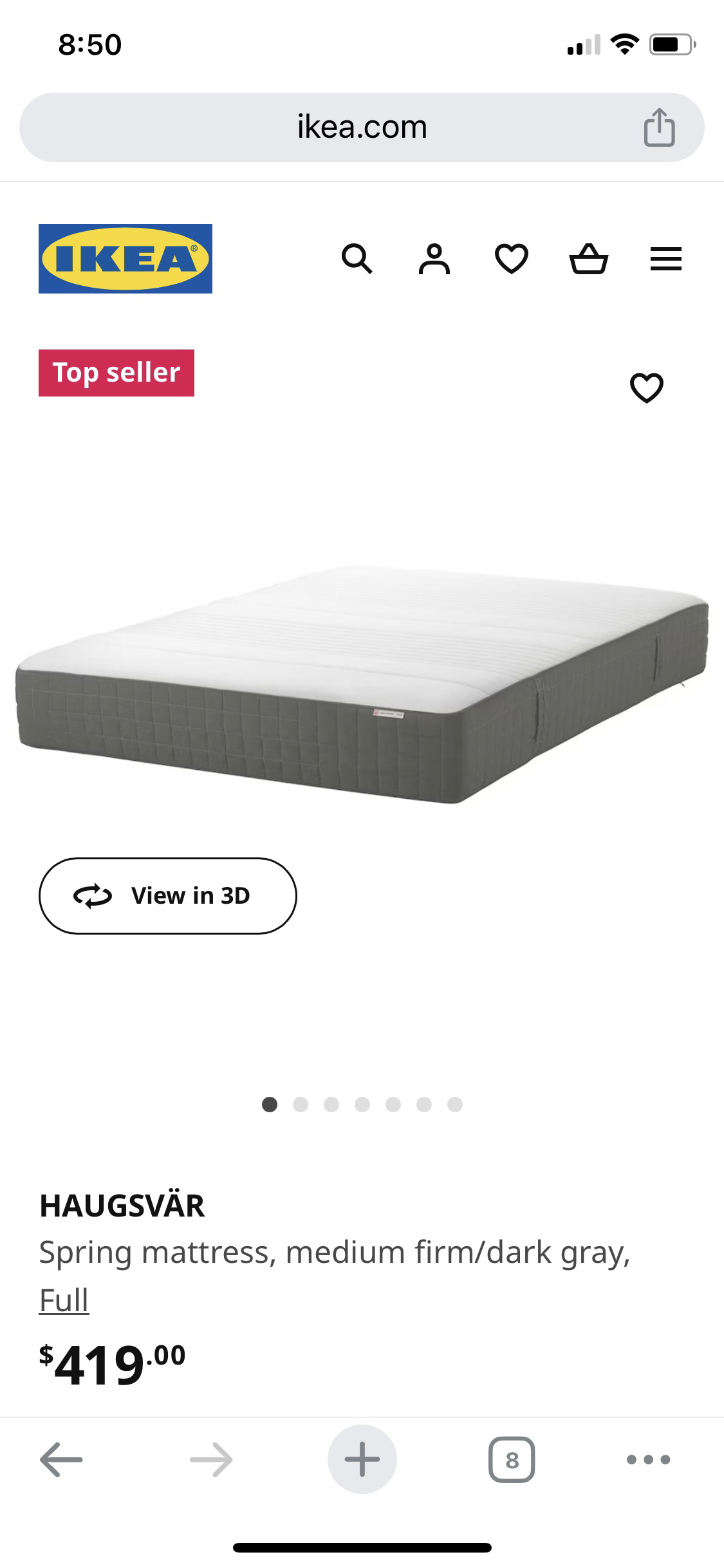Open the IKEA site search
724x1568 pixels.
pos(357,259)
